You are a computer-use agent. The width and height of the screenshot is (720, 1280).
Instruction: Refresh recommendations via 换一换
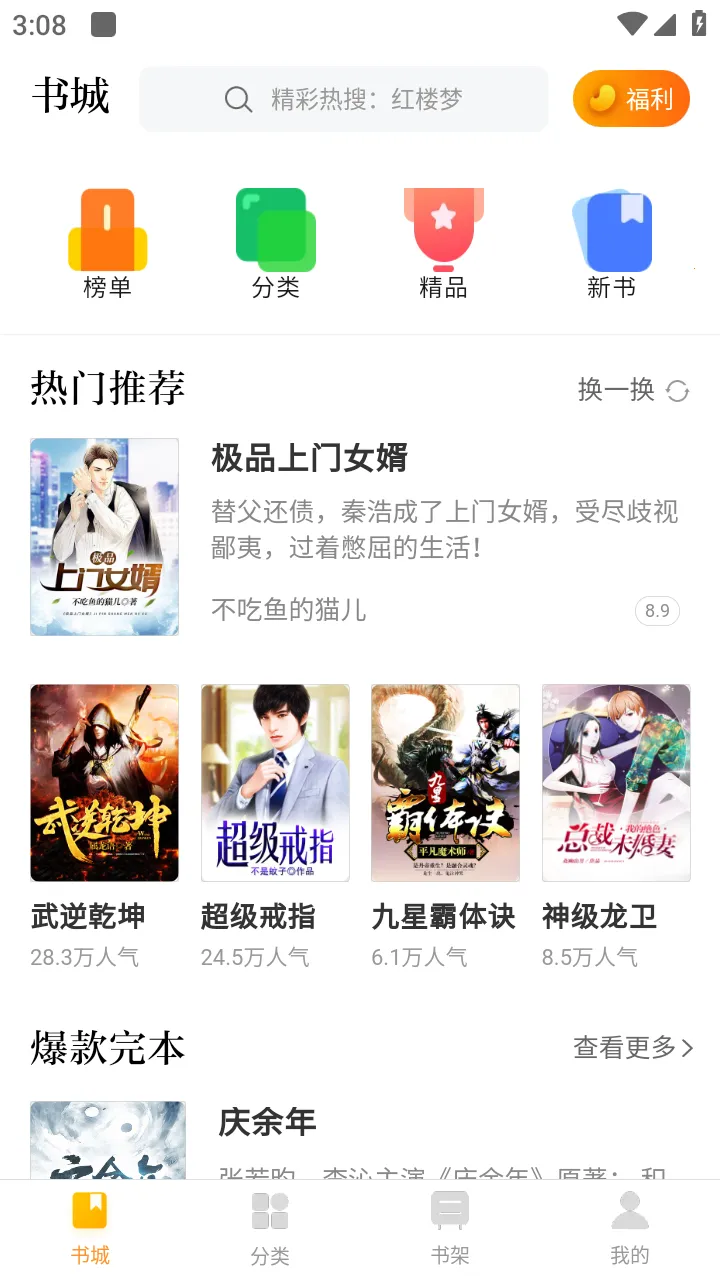[615, 391]
